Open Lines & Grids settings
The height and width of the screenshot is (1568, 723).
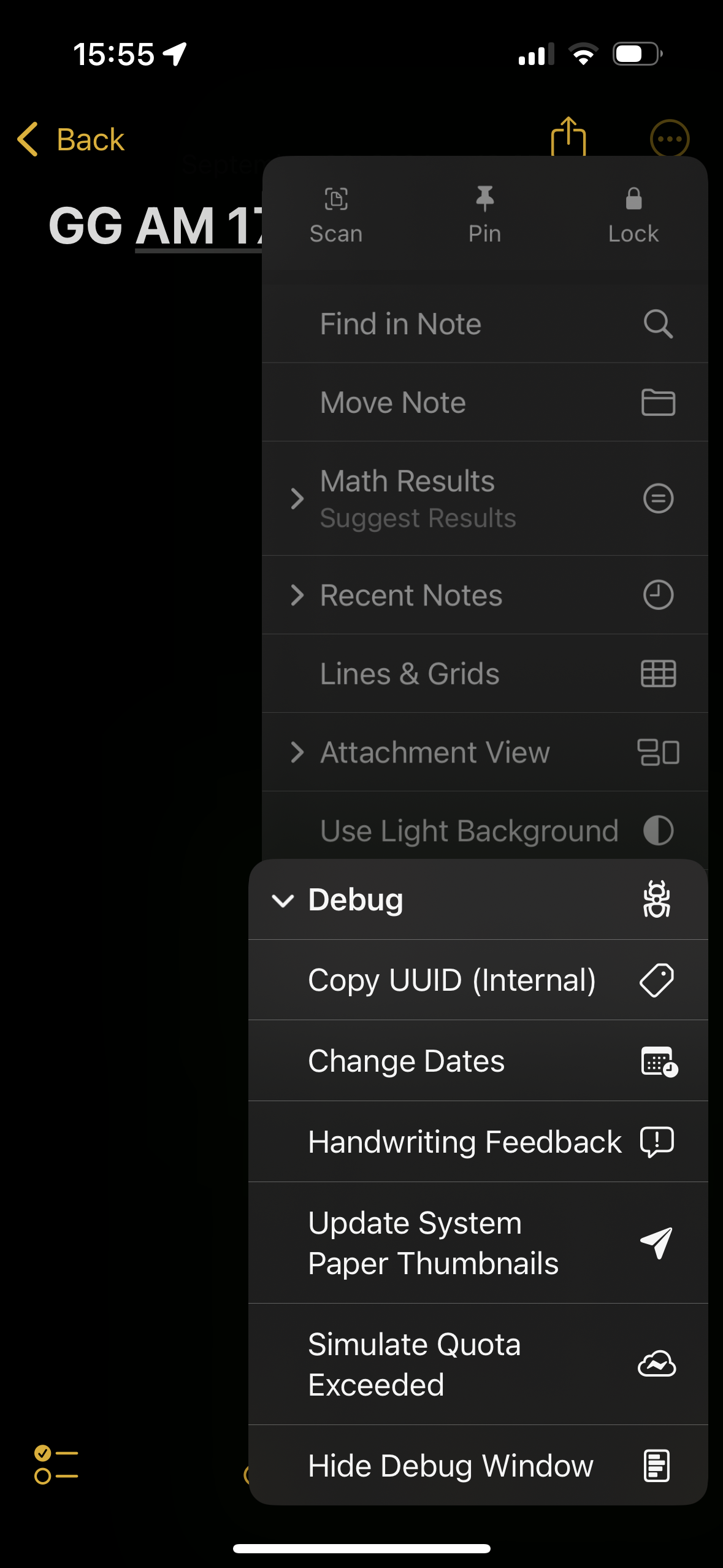(x=485, y=674)
